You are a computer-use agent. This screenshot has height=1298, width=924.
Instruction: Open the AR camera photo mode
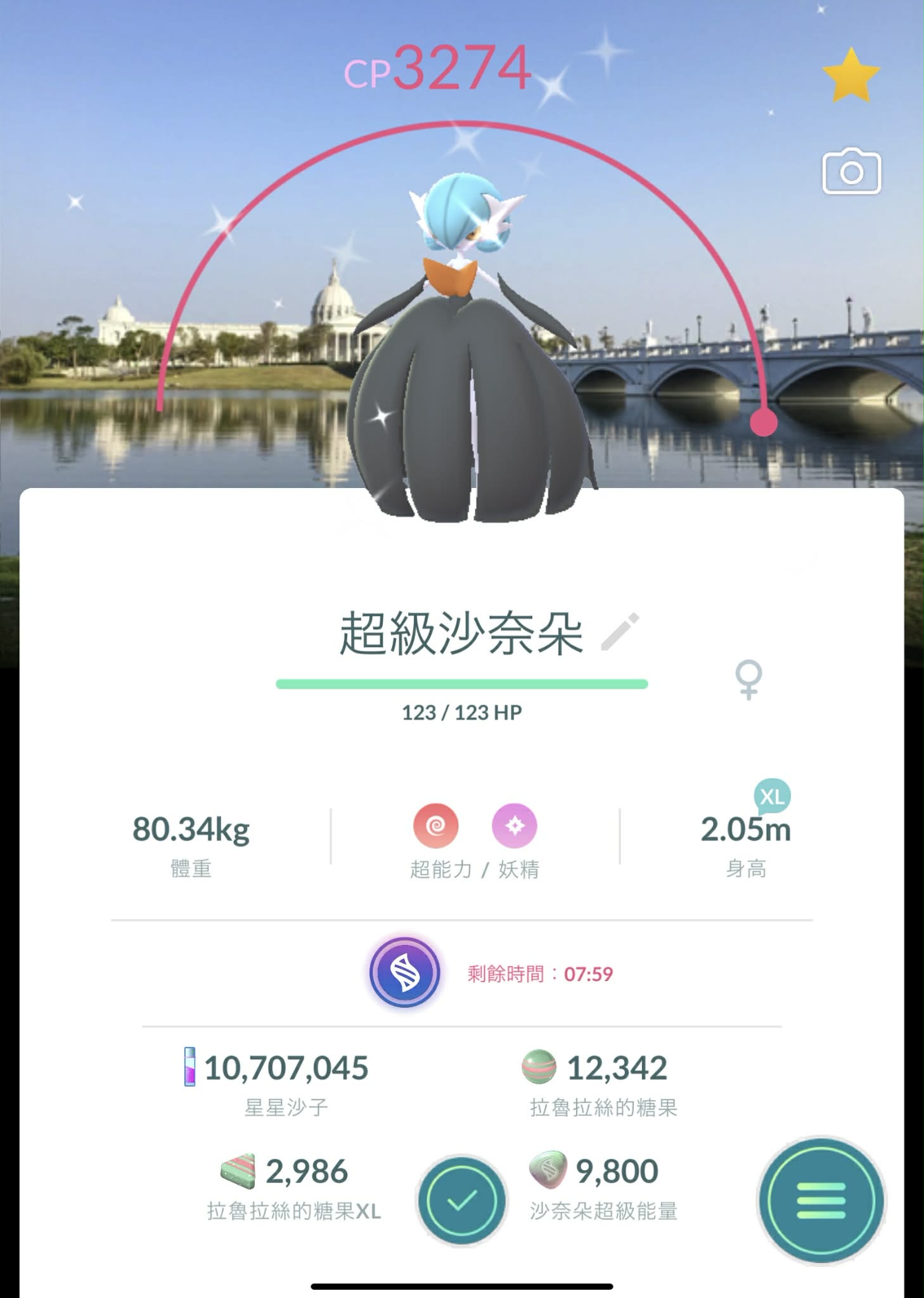[x=851, y=172]
